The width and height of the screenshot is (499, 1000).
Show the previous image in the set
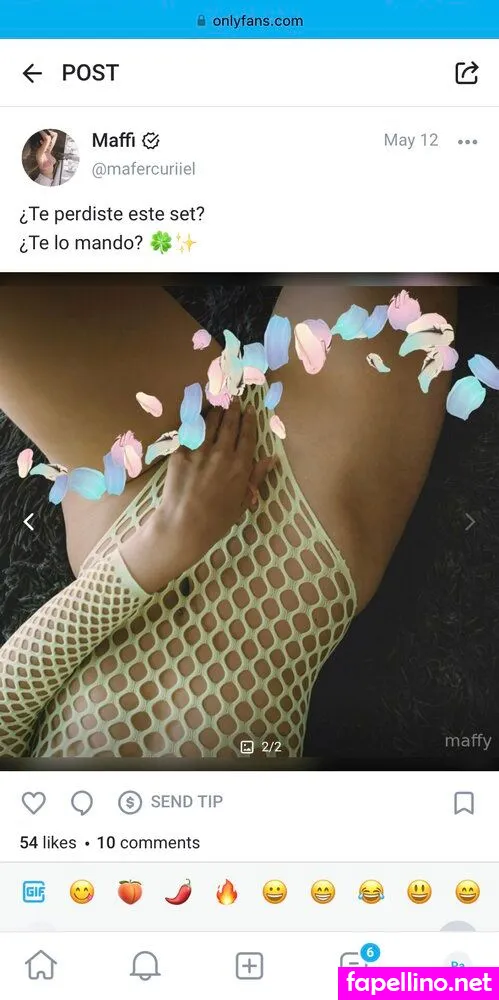[29, 522]
